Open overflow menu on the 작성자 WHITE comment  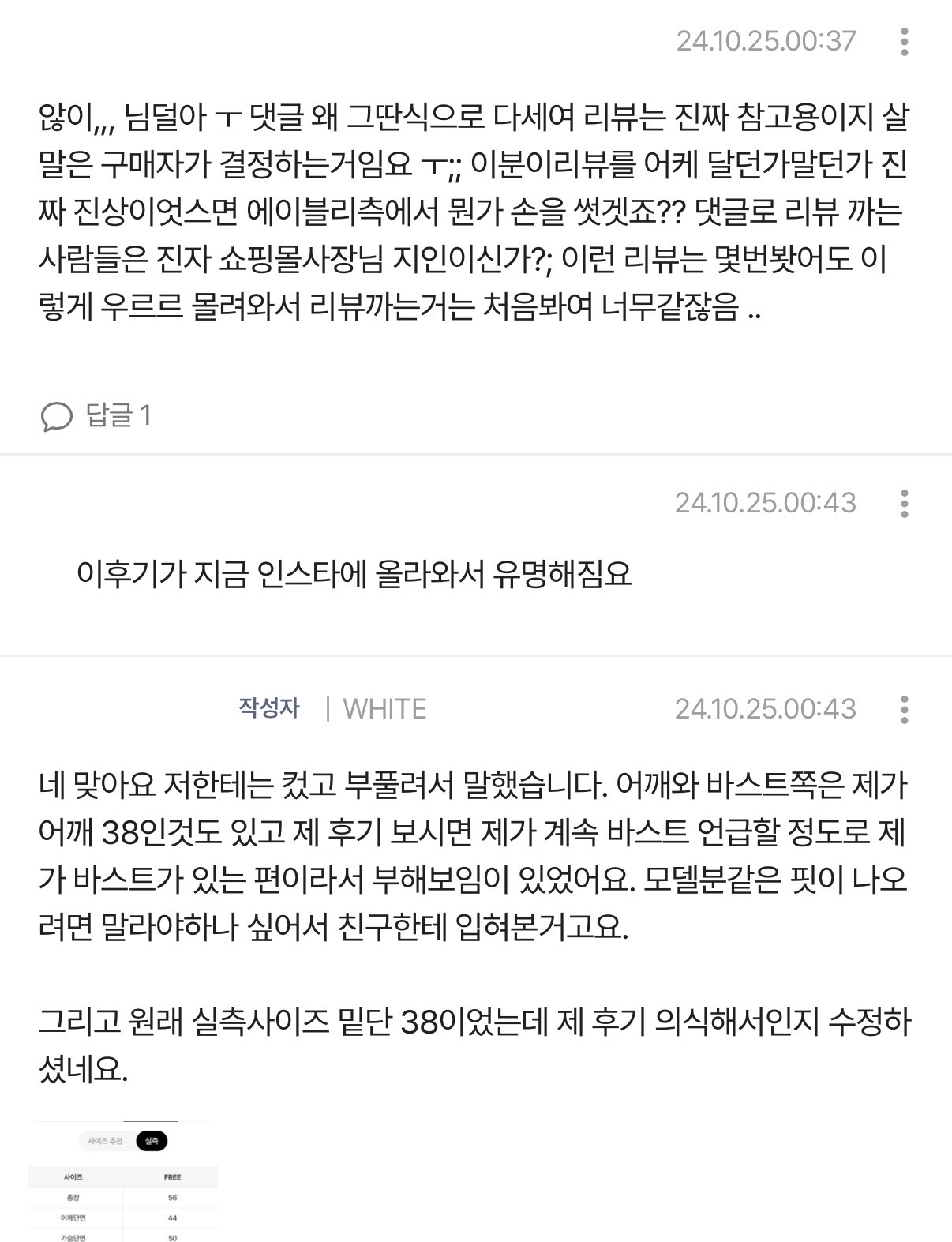[904, 709]
